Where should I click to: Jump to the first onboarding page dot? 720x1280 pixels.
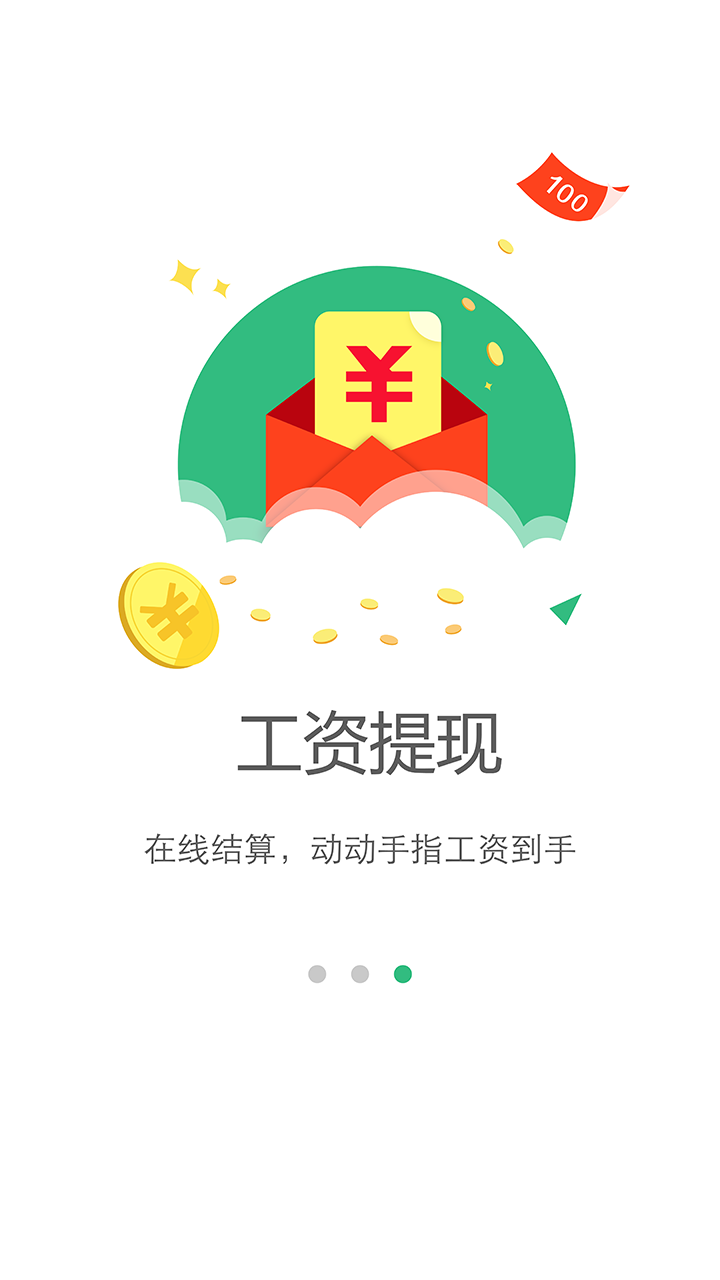click(x=317, y=974)
